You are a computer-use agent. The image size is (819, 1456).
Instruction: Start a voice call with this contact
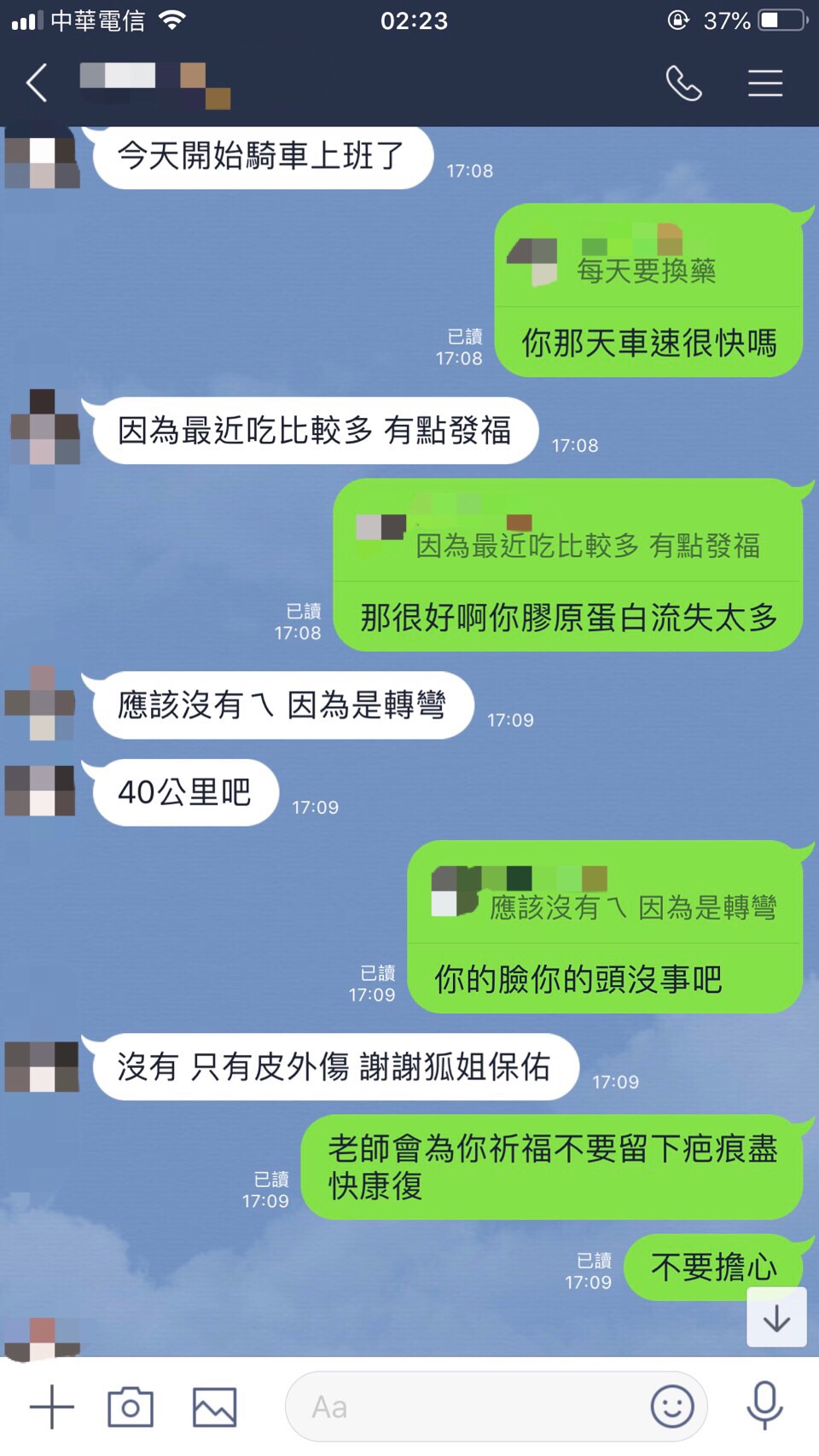[683, 83]
